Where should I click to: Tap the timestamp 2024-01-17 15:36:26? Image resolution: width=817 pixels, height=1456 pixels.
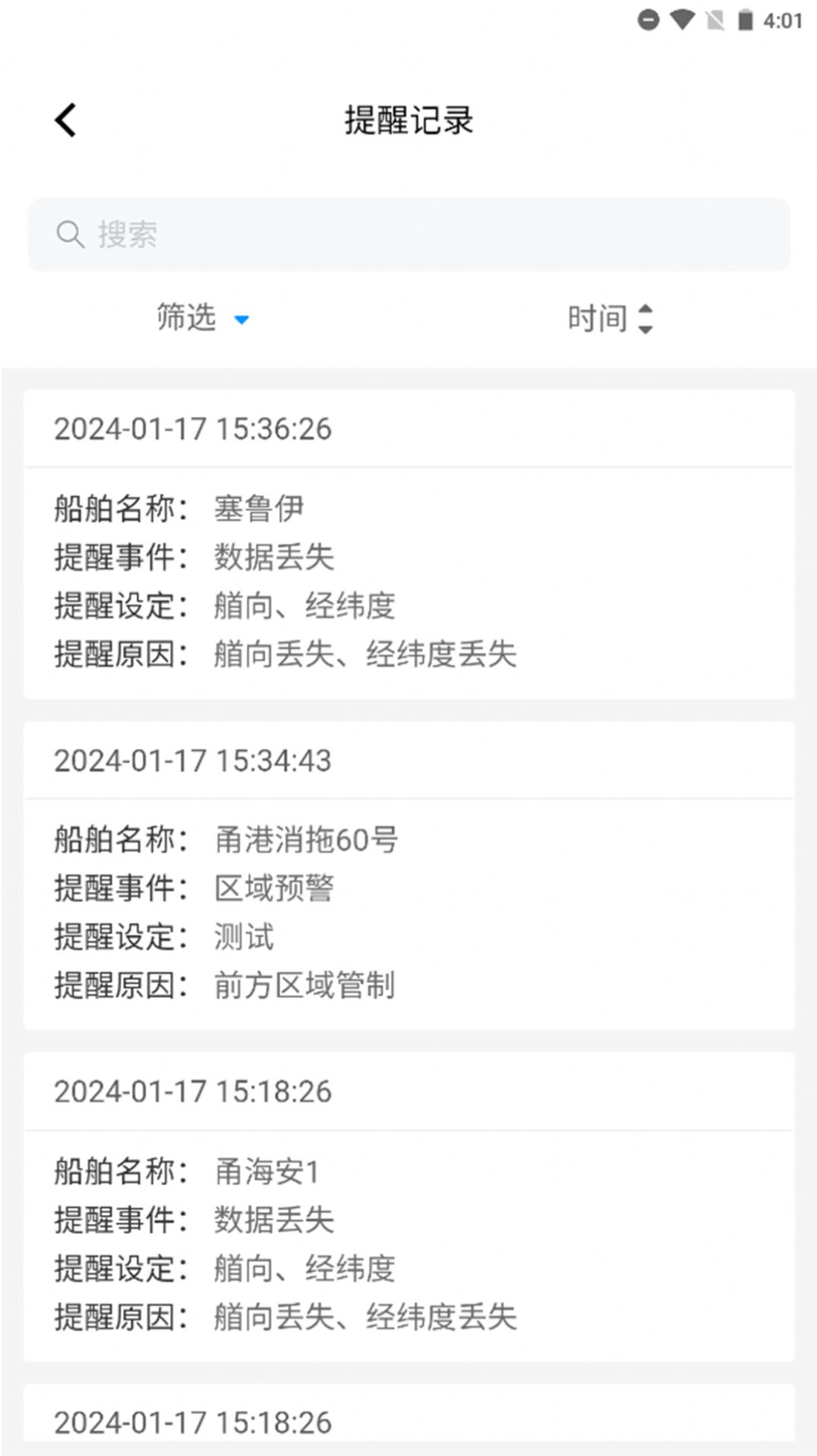(192, 428)
